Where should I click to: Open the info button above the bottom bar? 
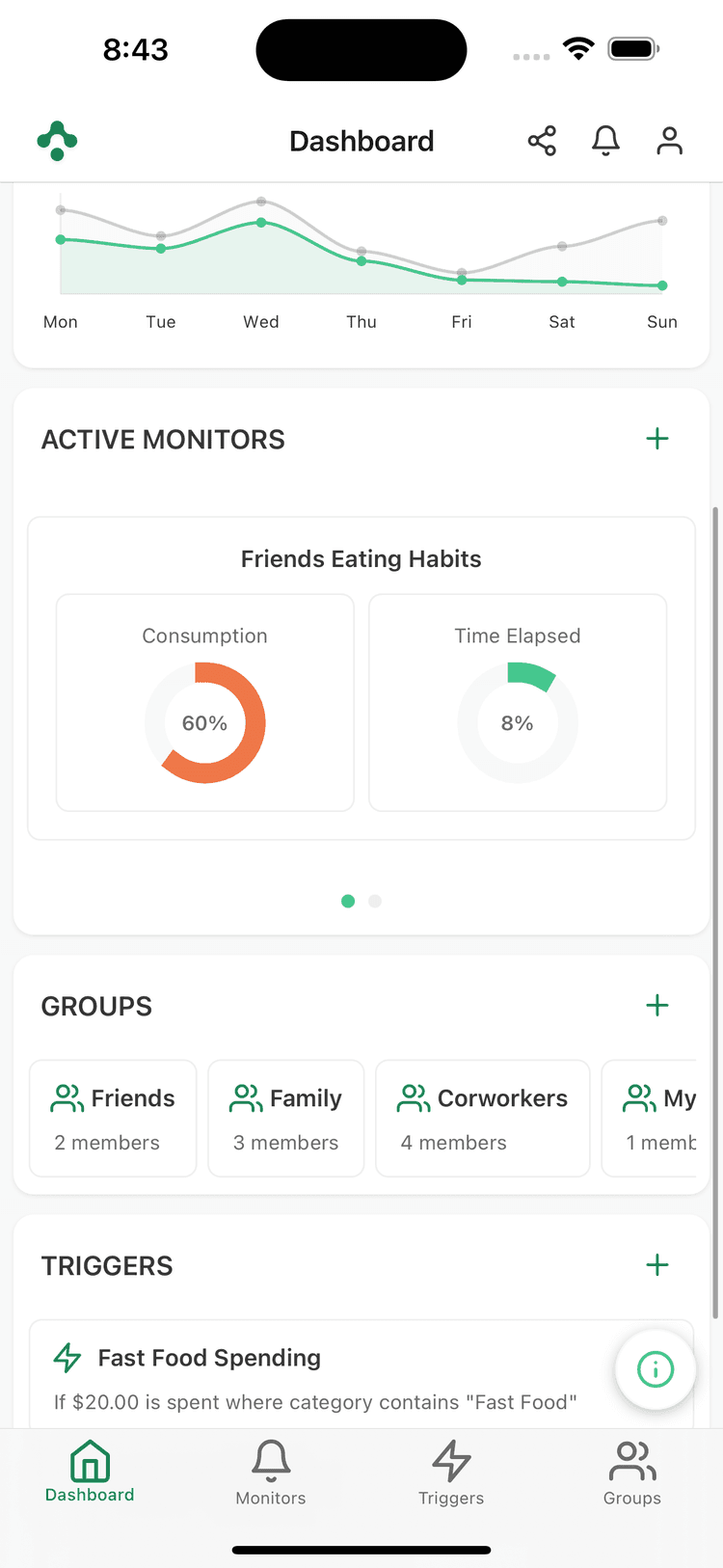coord(656,1369)
